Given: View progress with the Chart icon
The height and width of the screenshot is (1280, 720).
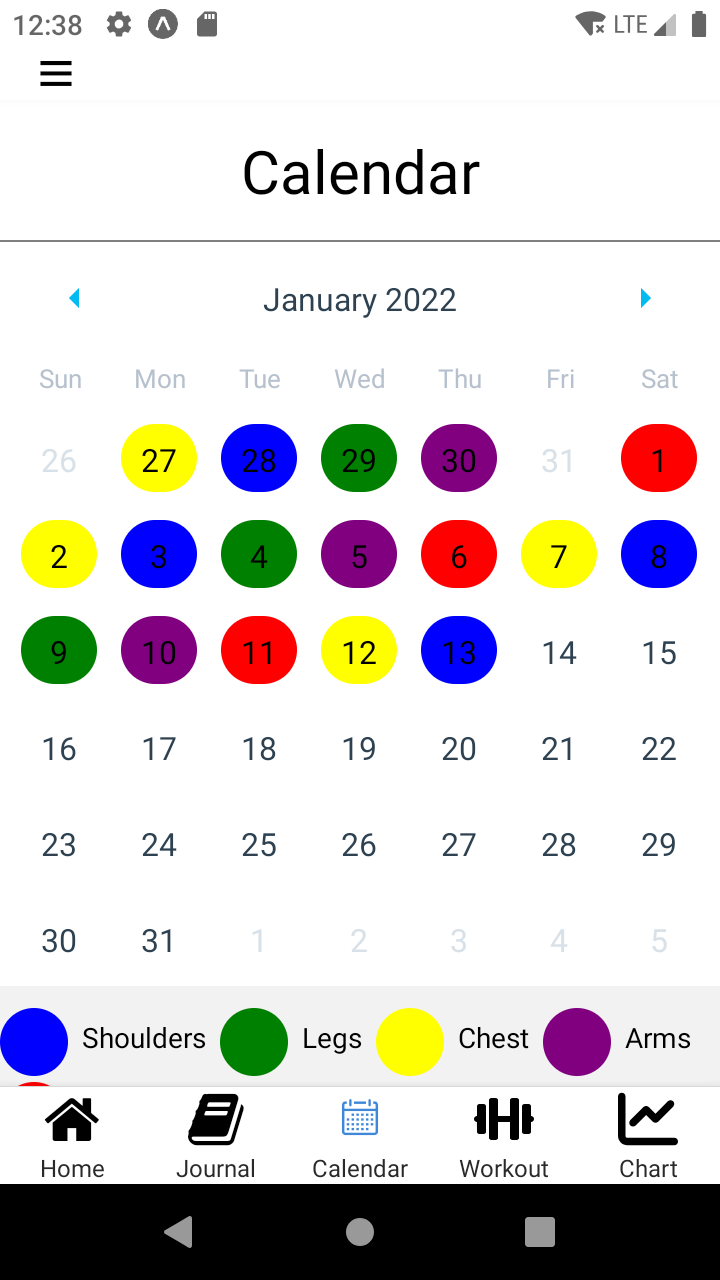Looking at the screenshot, I should pyautogui.click(x=647, y=1120).
